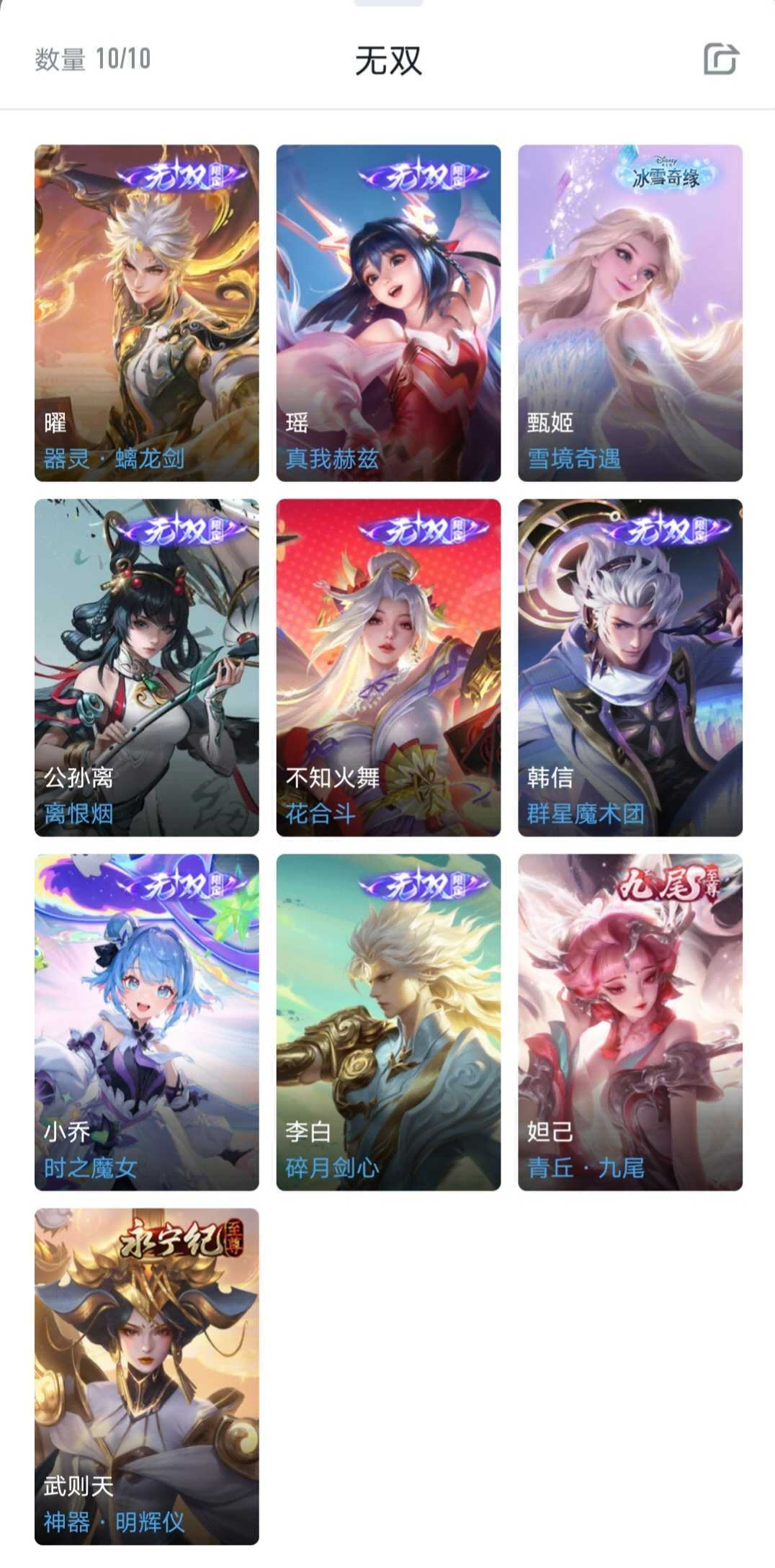Open the 妲己 青丘·九尾 skin card

(630, 1022)
